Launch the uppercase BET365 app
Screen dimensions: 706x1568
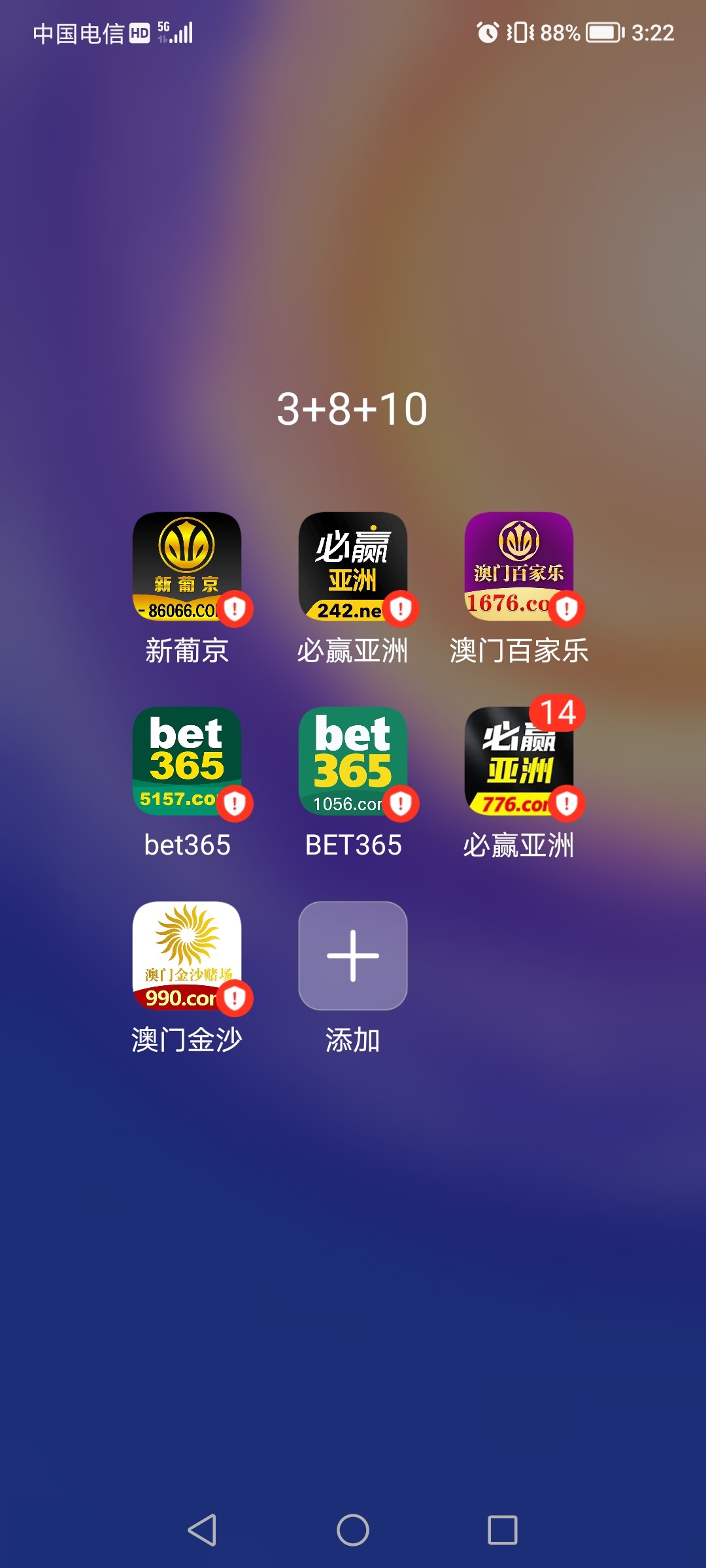pyautogui.click(x=353, y=762)
